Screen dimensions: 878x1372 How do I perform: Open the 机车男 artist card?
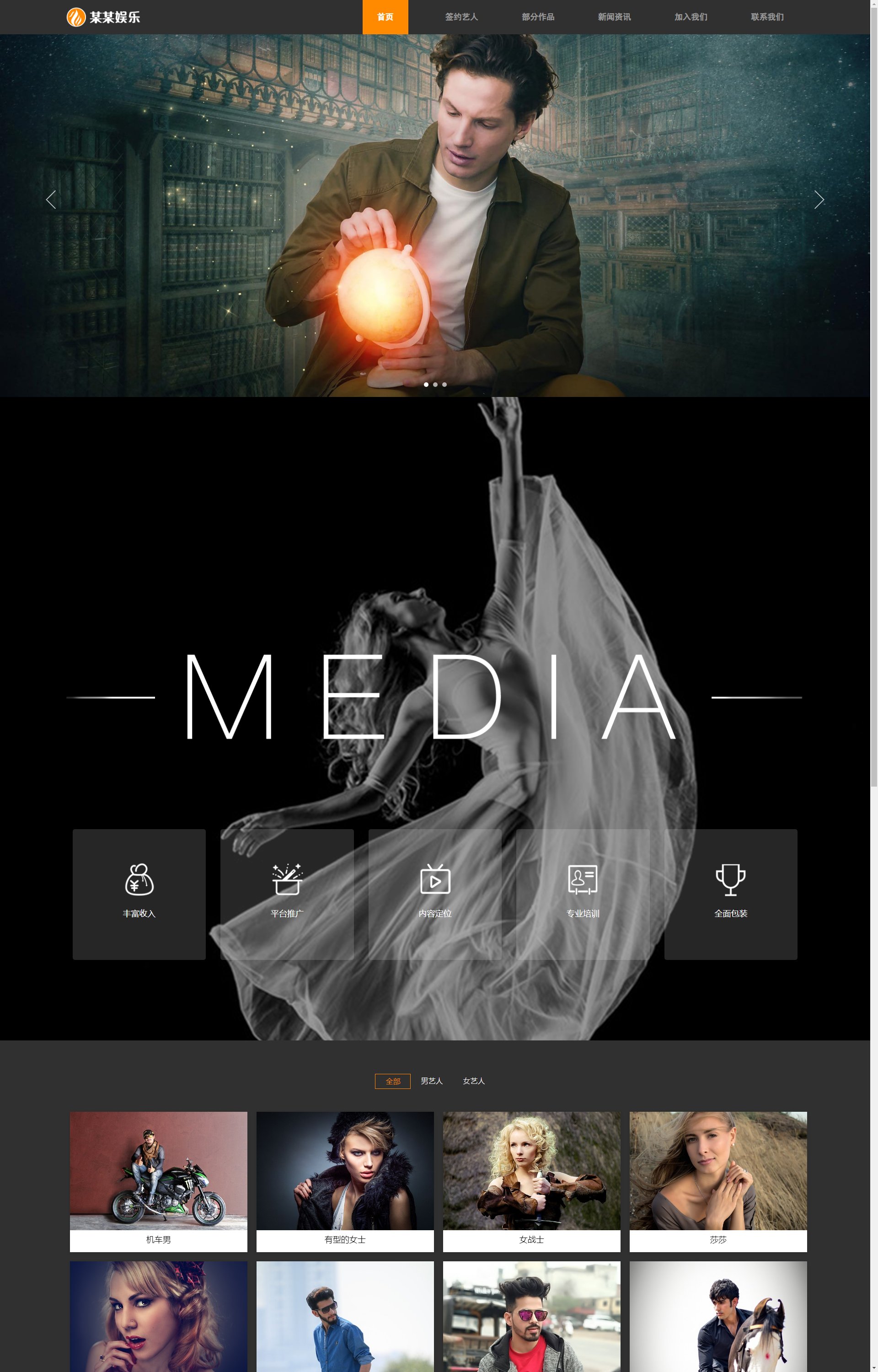[159, 1180]
